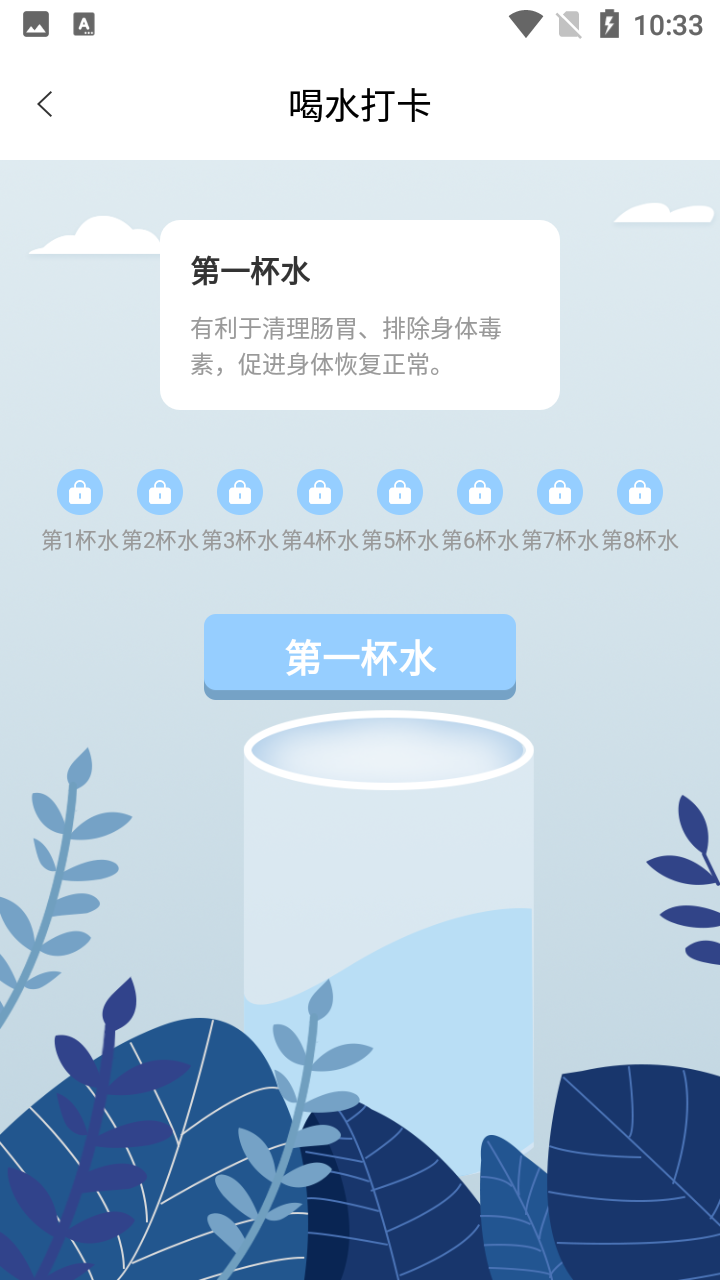Tap the lock icon above 第4杯水
The height and width of the screenshot is (1280, 720).
pyautogui.click(x=320, y=491)
